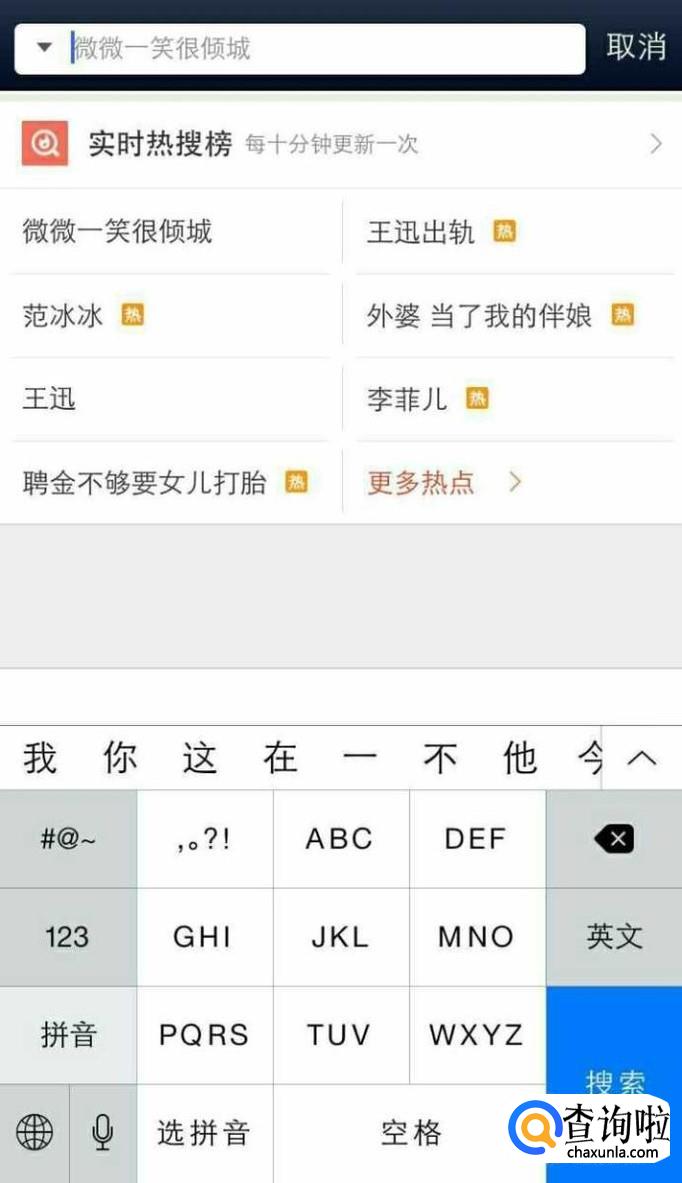682x1183 pixels.
Task: Hit the keyboard backspace key
Action: (x=614, y=839)
